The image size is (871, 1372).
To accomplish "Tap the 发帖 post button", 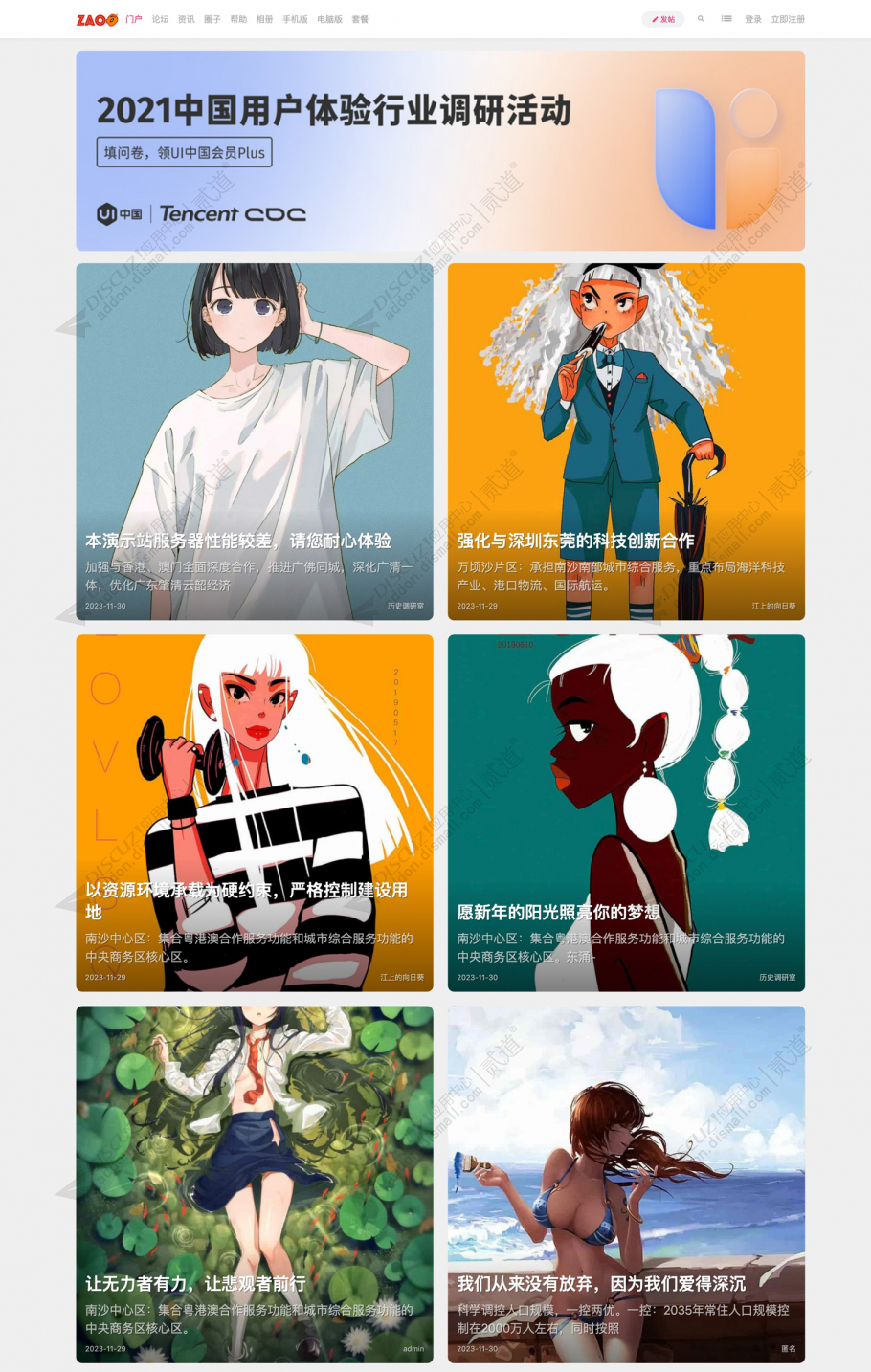I will 663,19.
